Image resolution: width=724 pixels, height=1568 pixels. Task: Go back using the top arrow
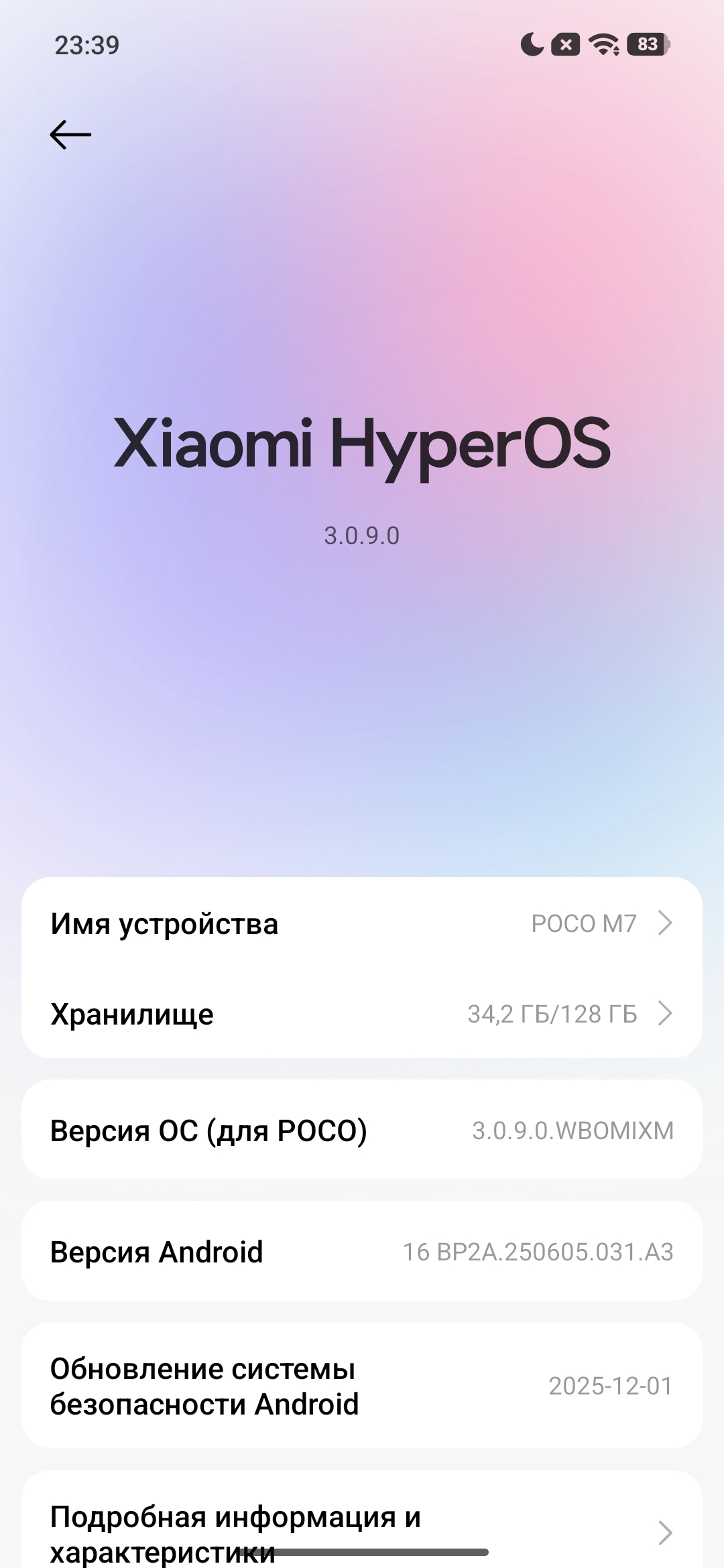coord(70,135)
